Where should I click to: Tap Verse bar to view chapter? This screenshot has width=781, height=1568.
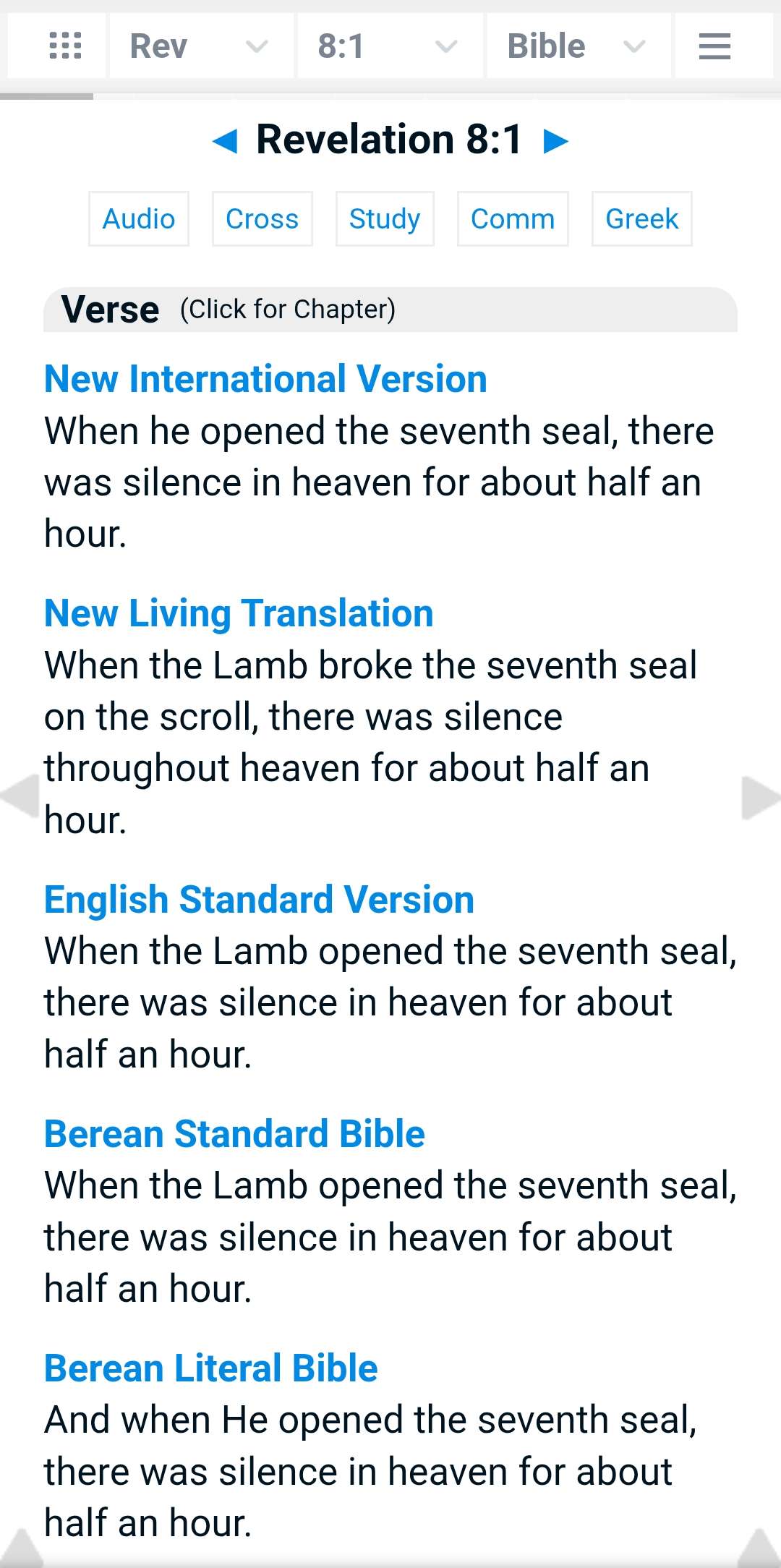click(389, 310)
